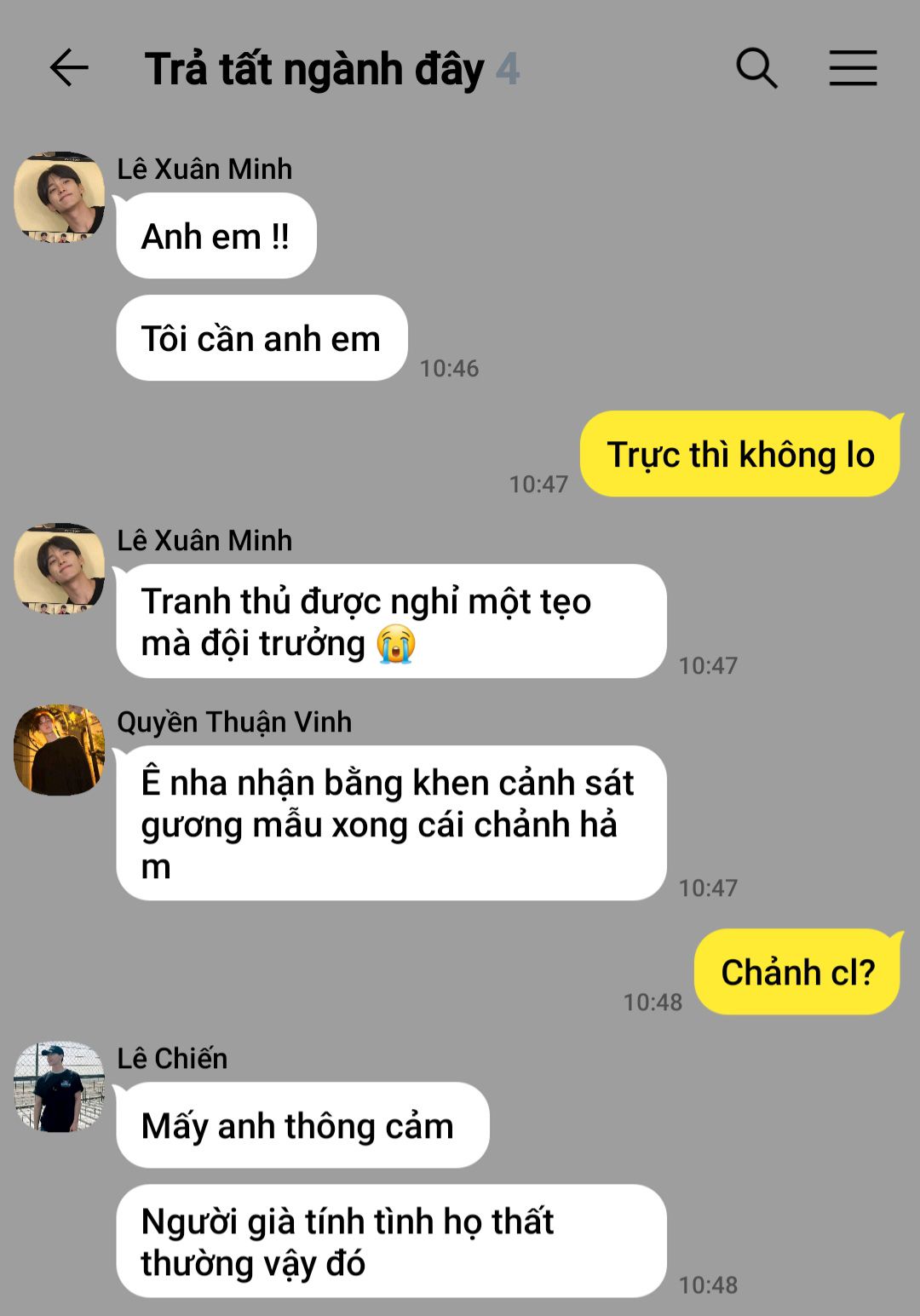This screenshot has height=1316, width=920.
Task: Open the chat hamburger menu
Action: (853, 68)
